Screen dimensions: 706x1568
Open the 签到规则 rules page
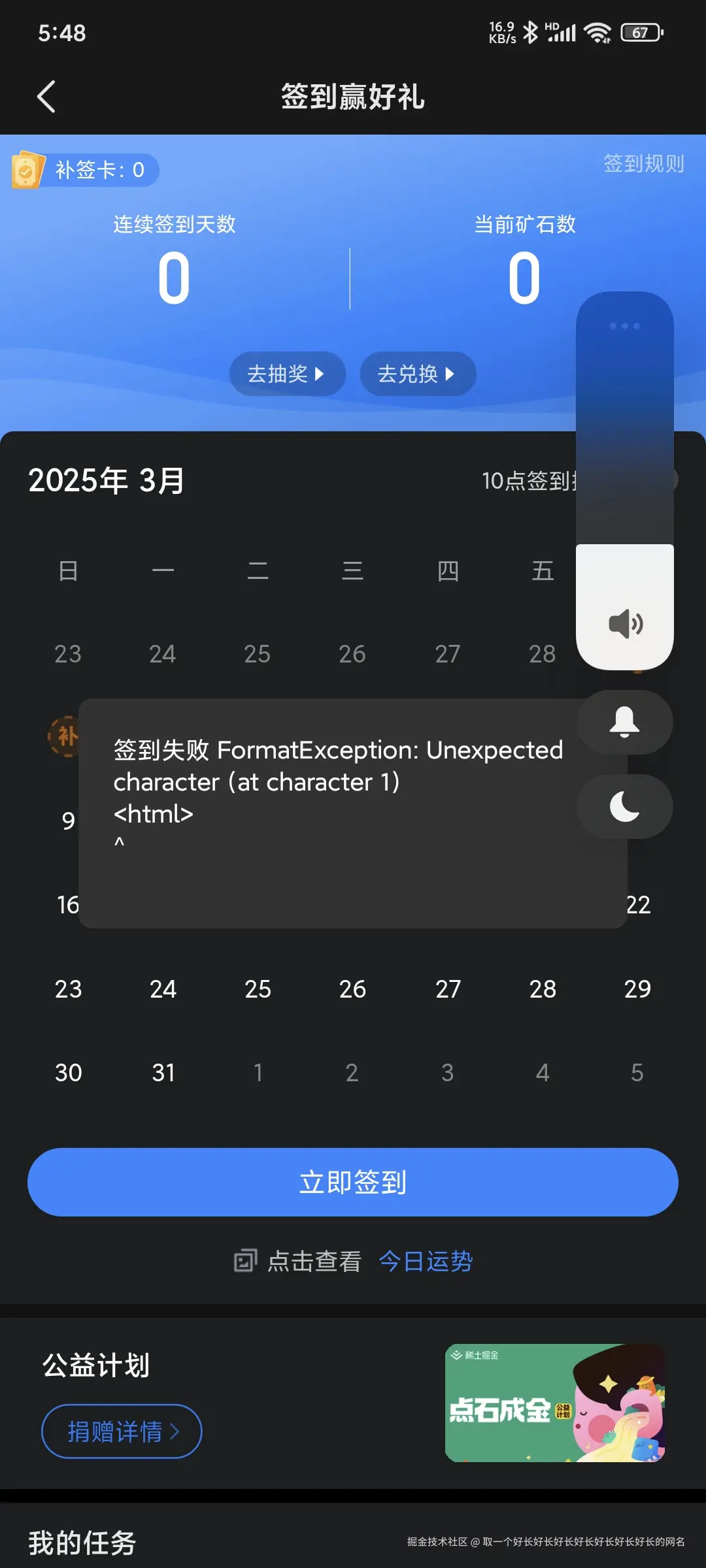pos(643,164)
